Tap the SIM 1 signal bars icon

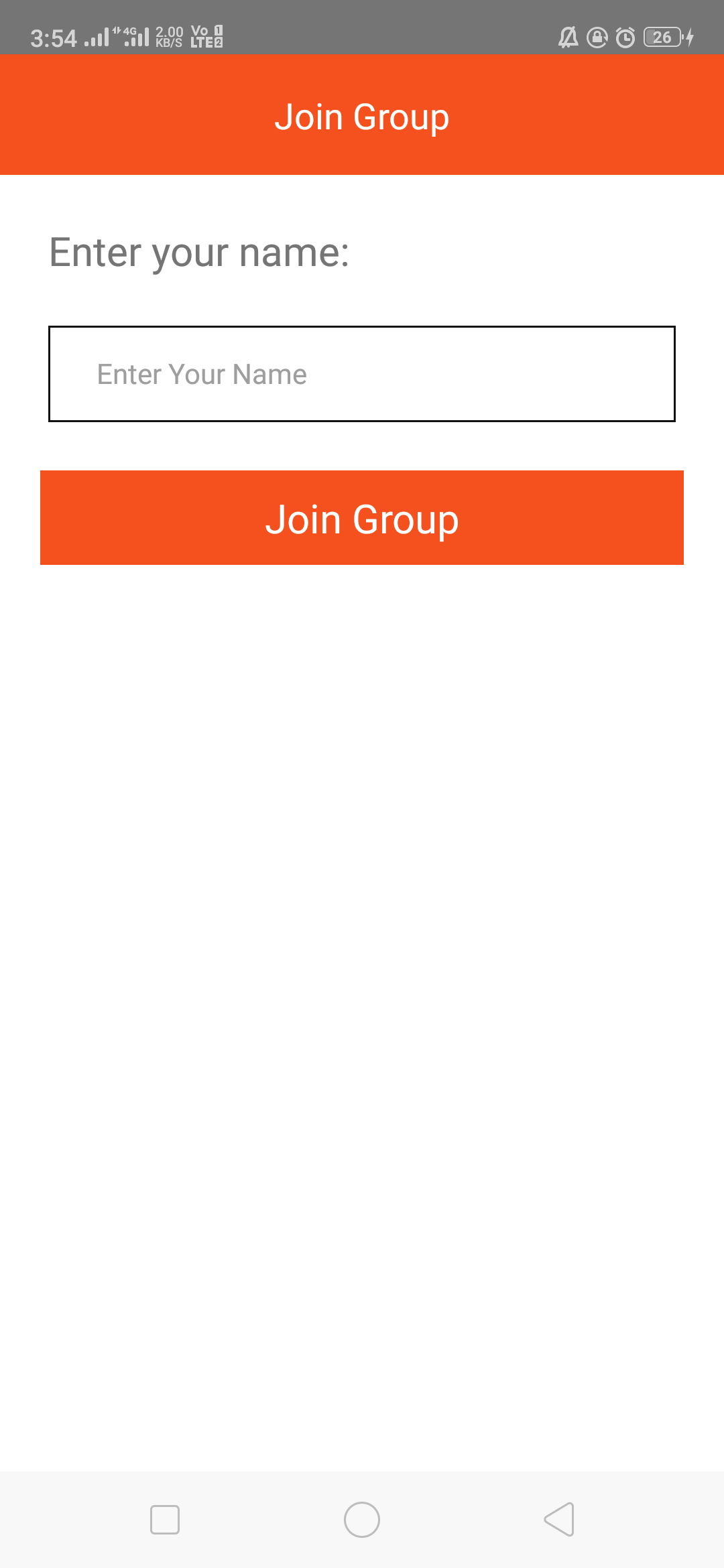click(x=97, y=37)
